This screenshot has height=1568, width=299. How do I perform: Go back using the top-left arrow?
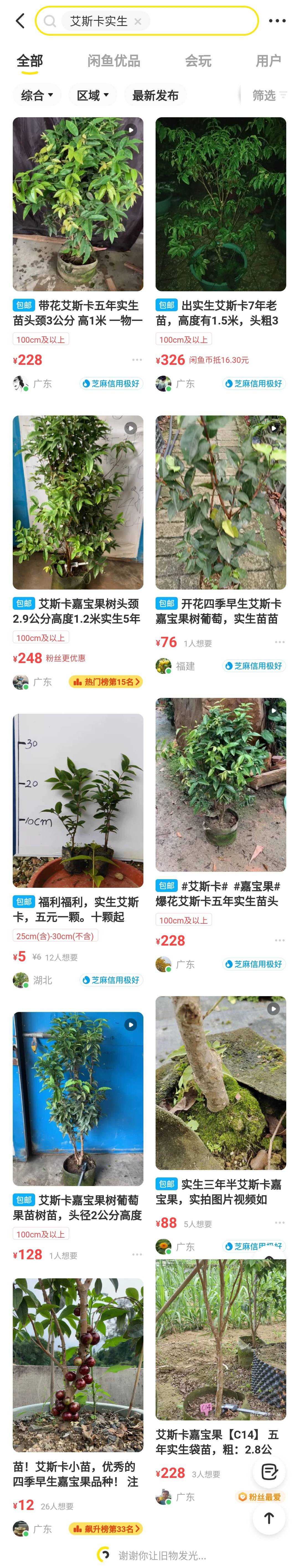click(20, 21)
